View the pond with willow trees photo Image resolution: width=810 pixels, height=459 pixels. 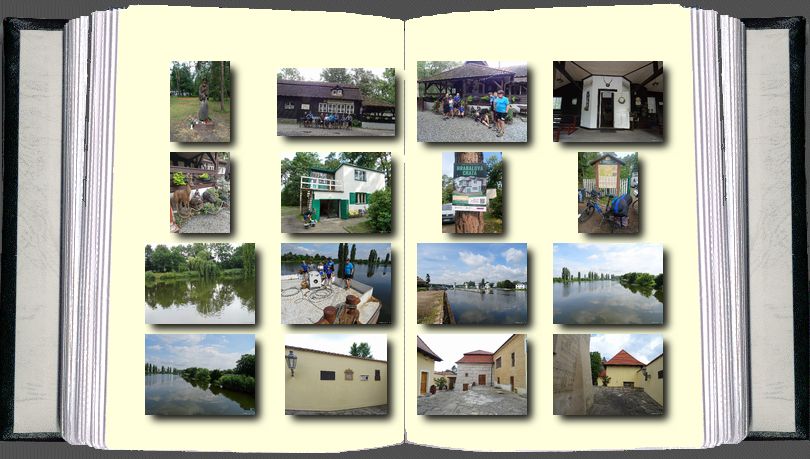[200, 283]
